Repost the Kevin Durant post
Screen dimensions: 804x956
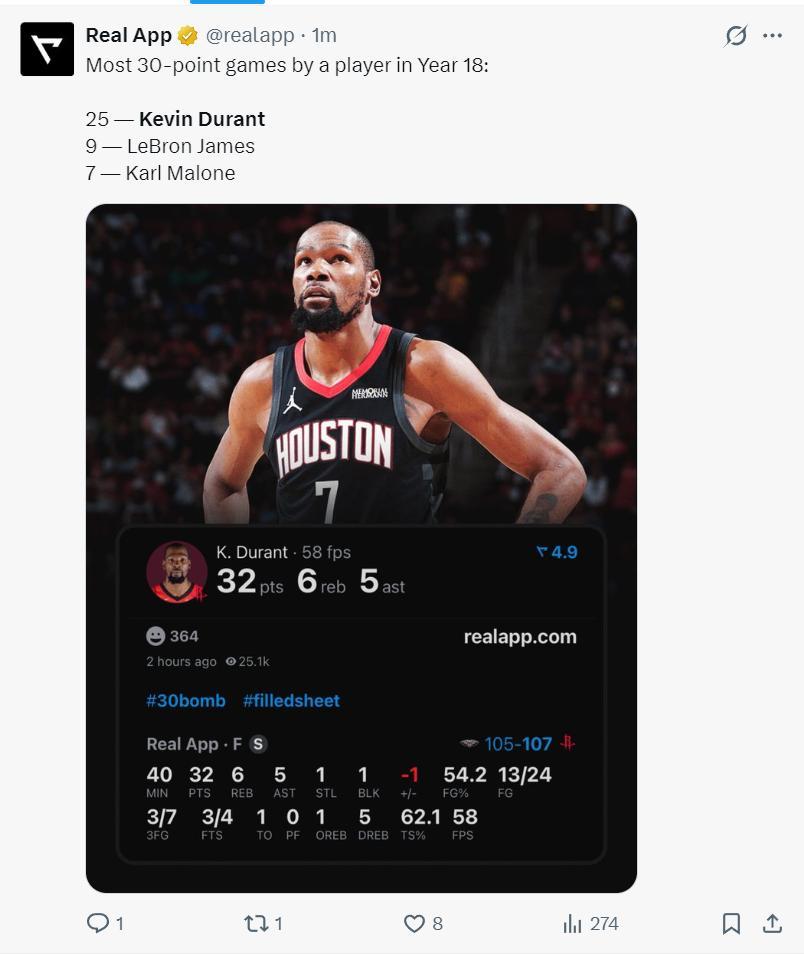tap(257, 923)
